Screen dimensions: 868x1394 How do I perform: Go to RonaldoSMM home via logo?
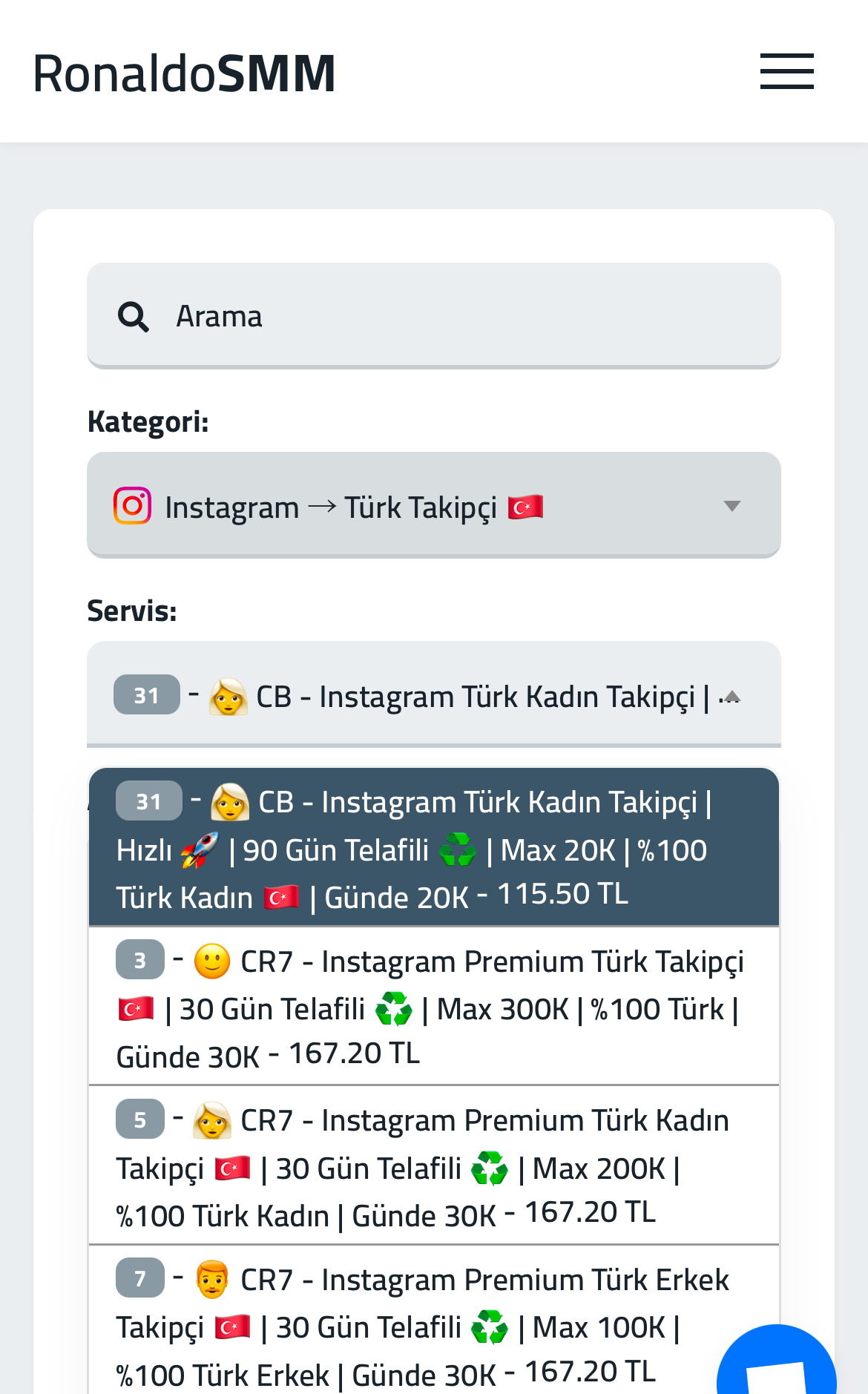tap(184, 73)
